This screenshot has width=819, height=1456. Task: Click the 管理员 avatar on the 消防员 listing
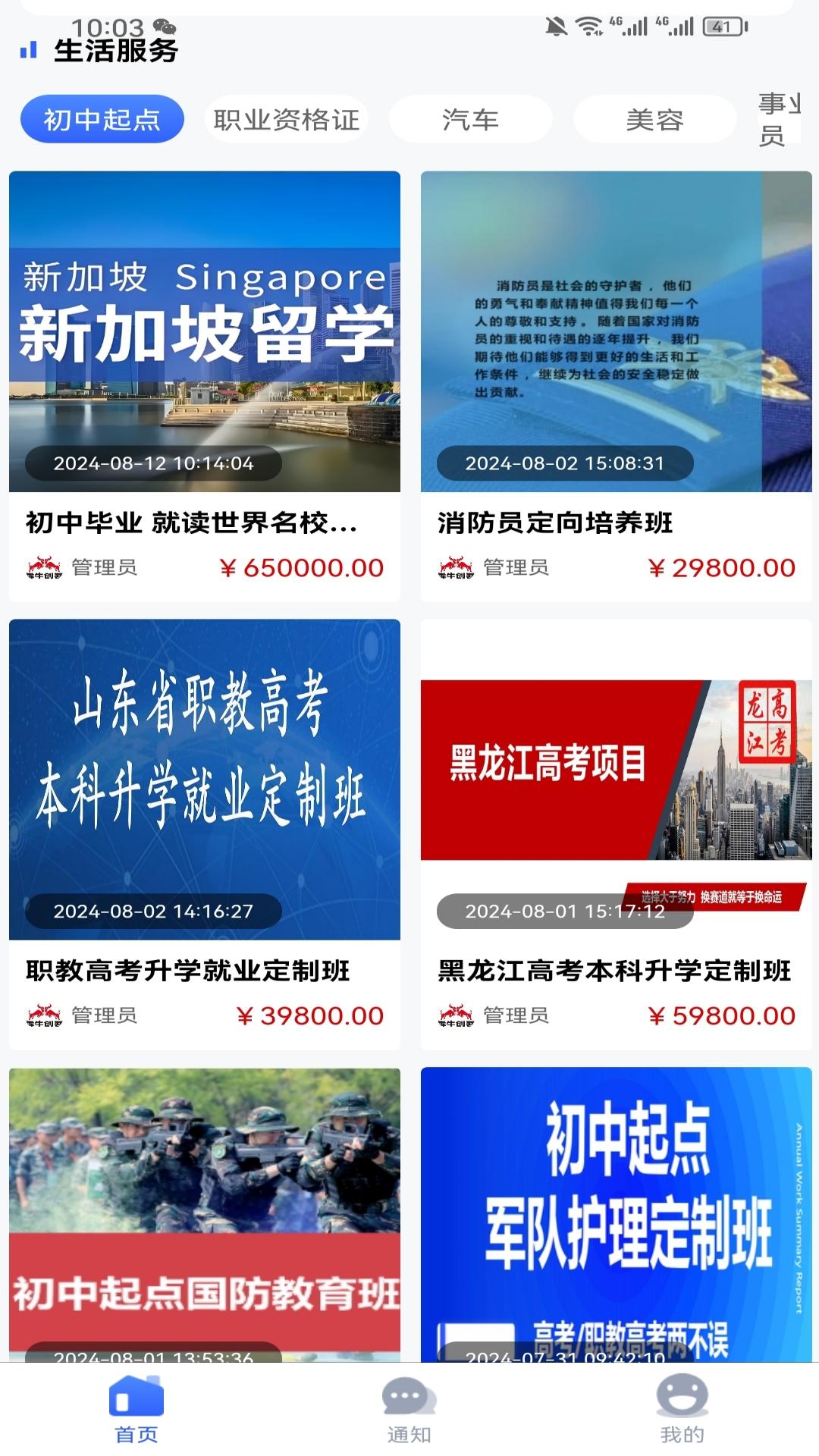pos(453,566)
